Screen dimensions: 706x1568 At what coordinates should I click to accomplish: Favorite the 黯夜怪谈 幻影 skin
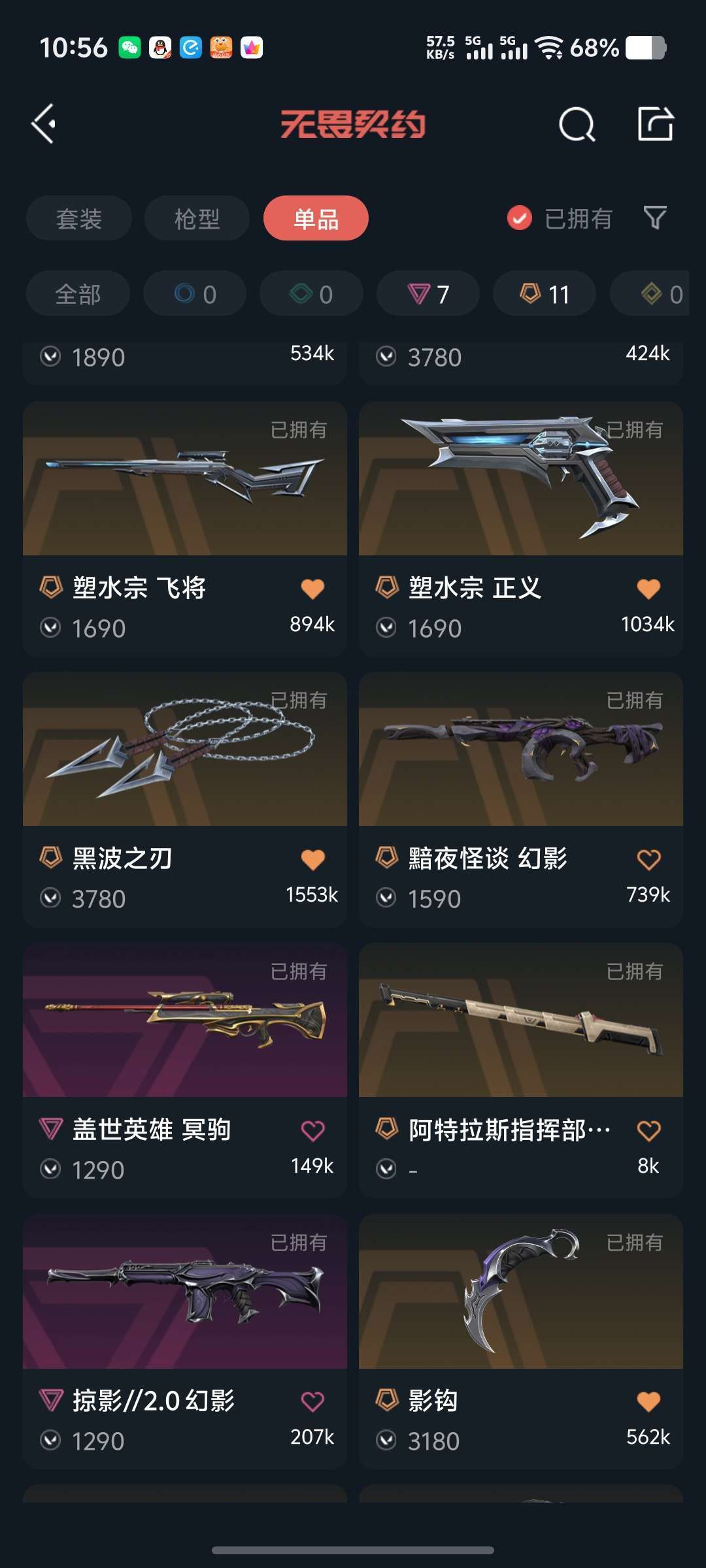tap(649, 858)
